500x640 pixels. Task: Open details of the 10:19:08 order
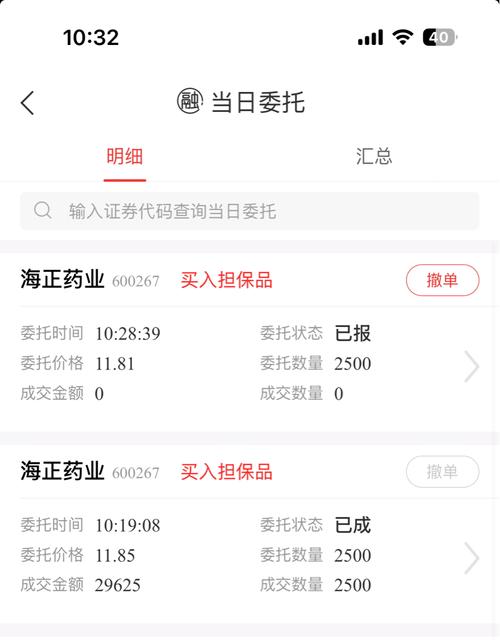coord(472,558)
